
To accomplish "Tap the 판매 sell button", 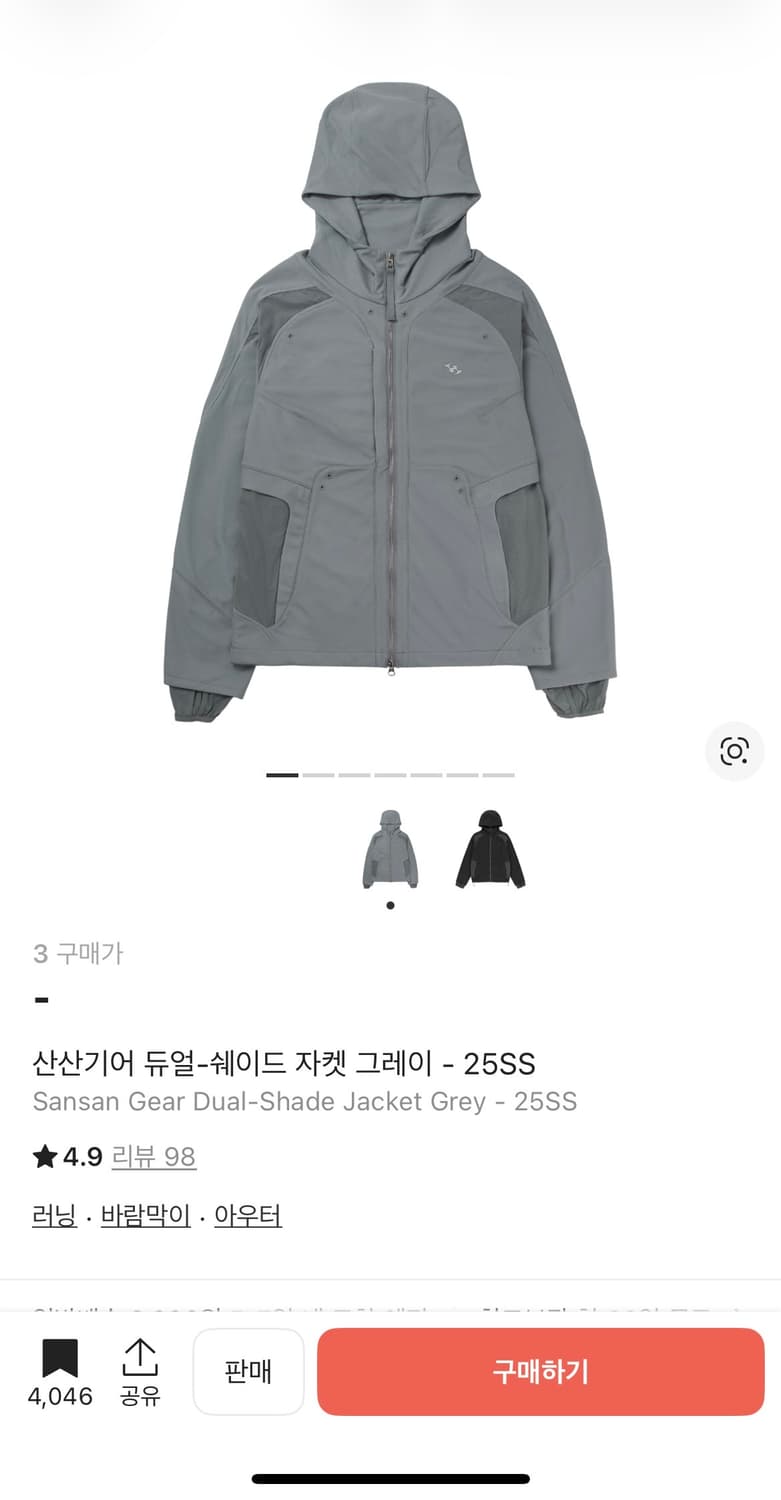I will pyautogui.click(x=248, y=1371).
